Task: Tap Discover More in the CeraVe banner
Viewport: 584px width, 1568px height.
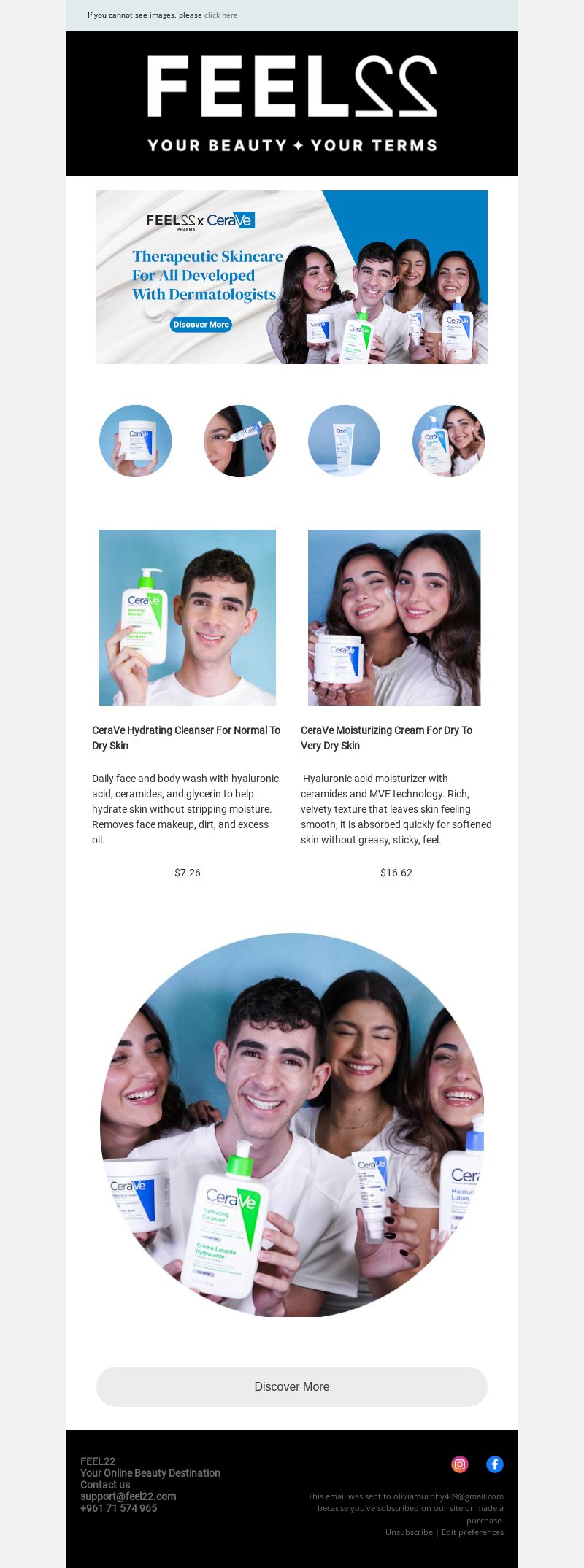Action: pyautogui.click(x=201, y=324)
